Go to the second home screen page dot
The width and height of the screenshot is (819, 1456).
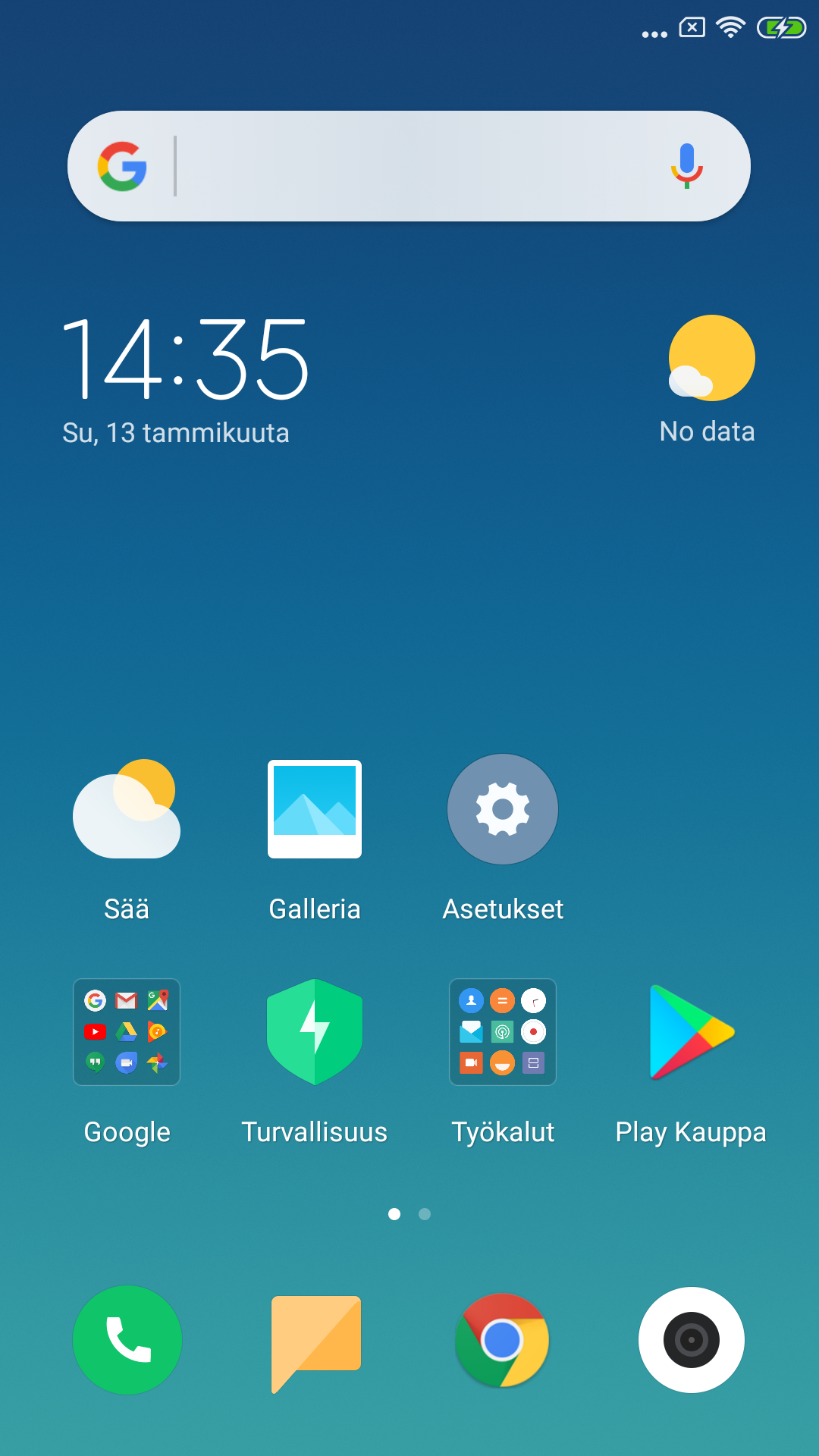425,1214
